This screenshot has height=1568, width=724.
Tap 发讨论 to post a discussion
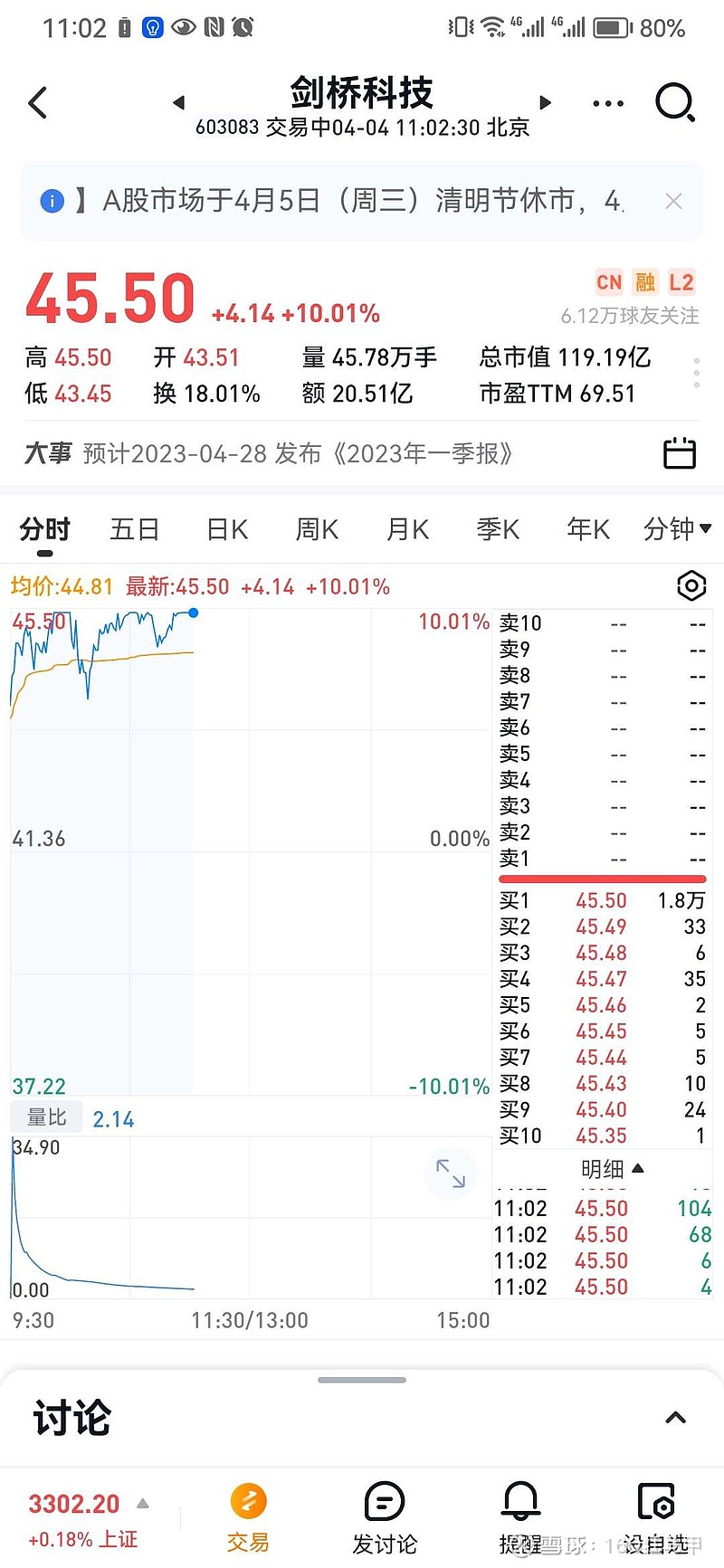pyautogui.click(x=385, y=1519)
